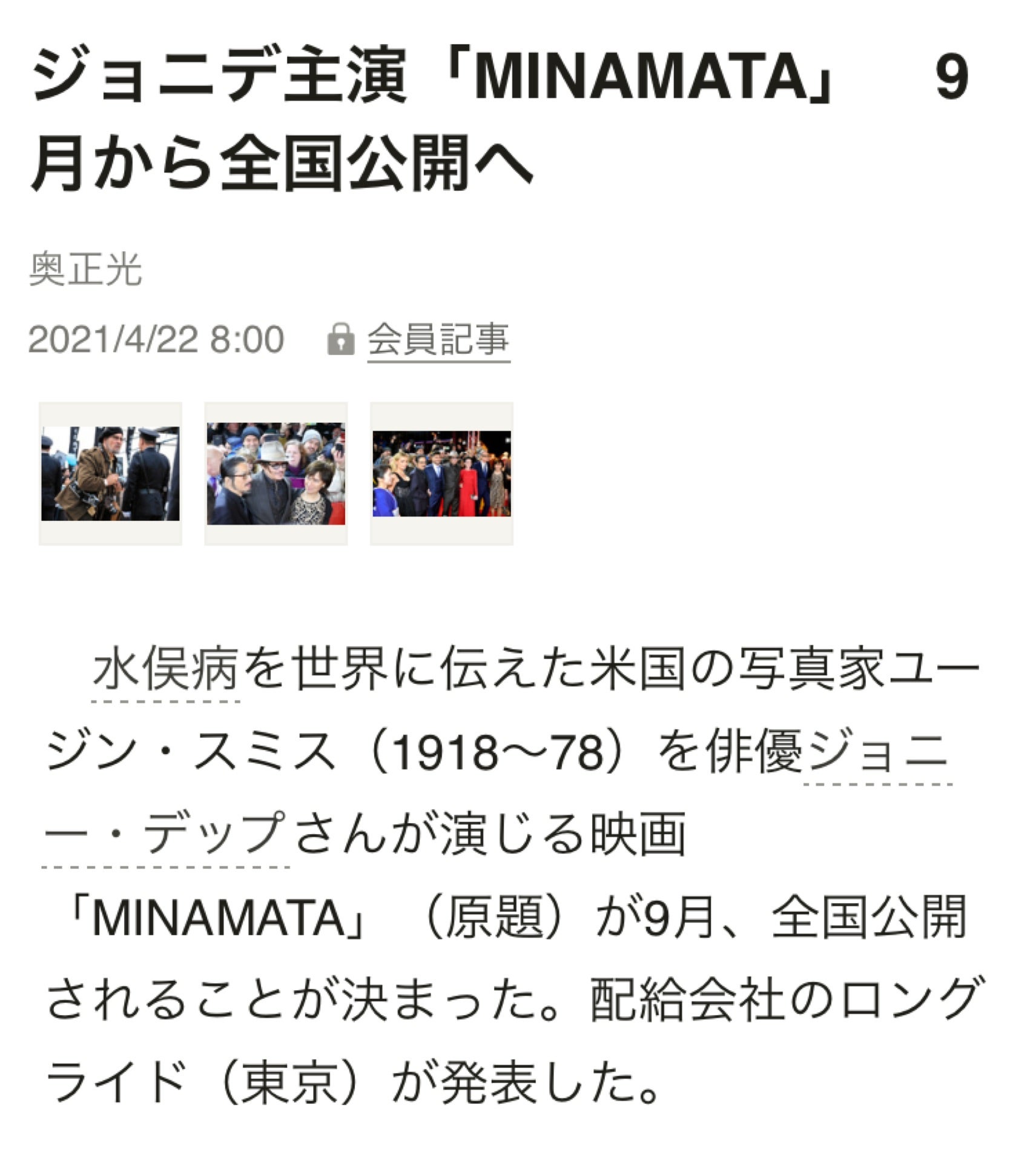Screen dimensions: 1036x1163
Task: Enlarge the third red carpet photo thumbnail
Action: [441, 474]
